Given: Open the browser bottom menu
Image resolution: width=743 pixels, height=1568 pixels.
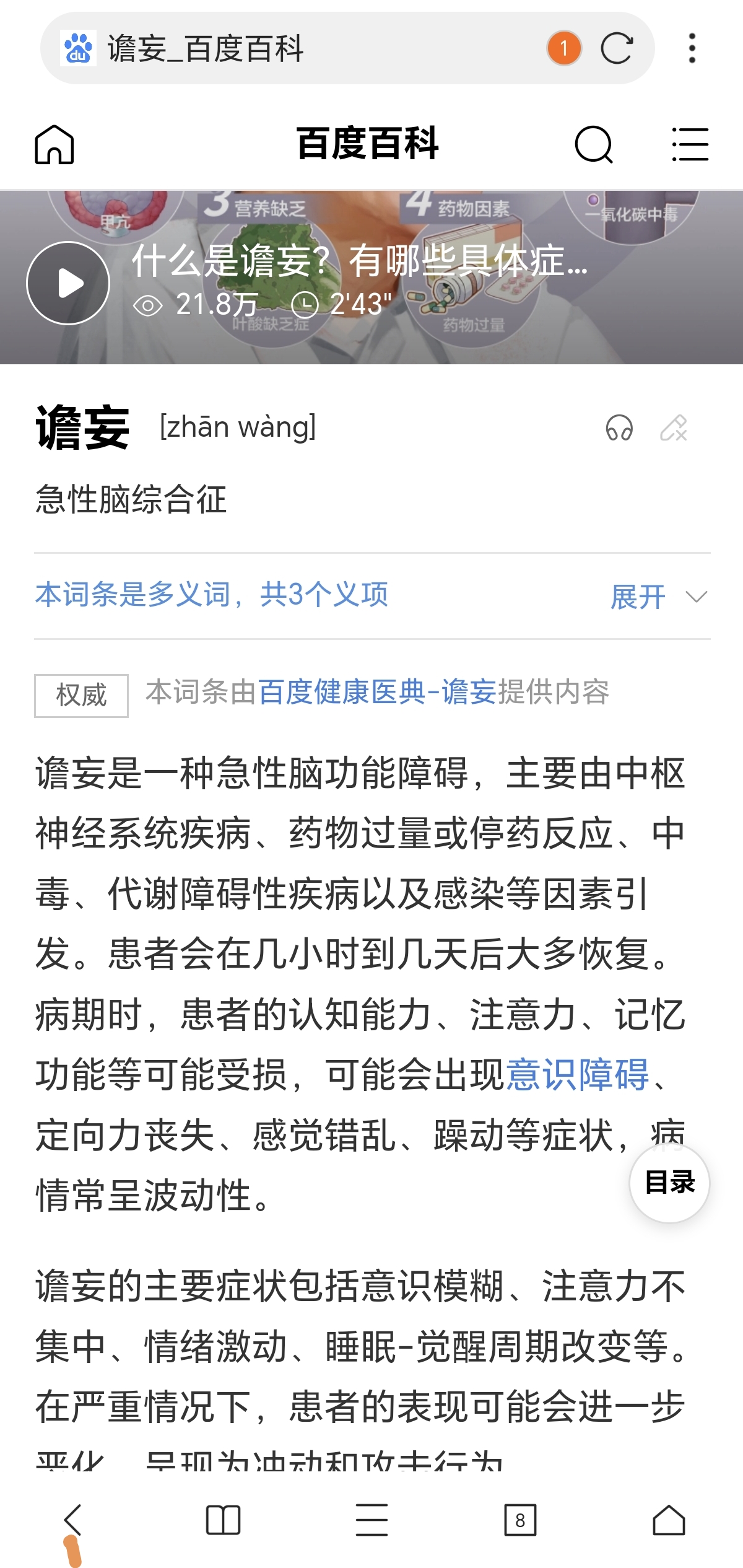Looking at the screenshot, I should 371,1520.
